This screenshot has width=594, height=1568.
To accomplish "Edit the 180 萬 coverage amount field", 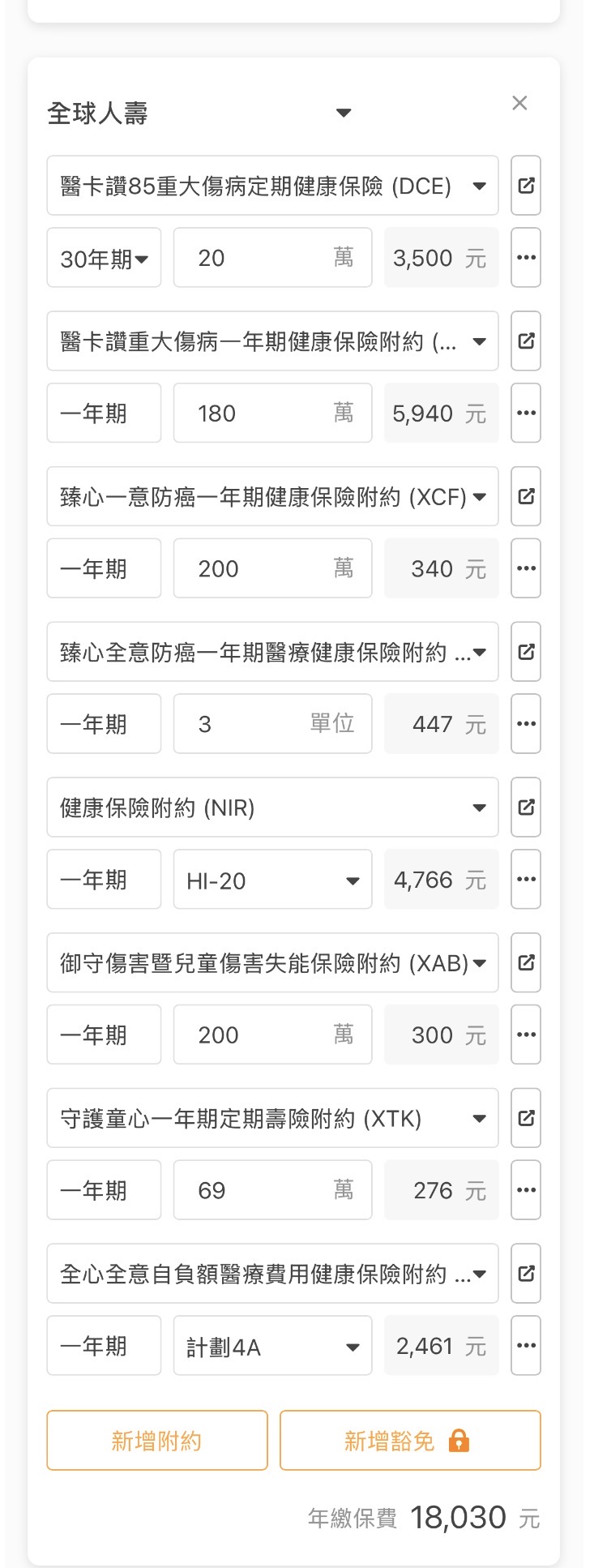I will coord(272,413).
